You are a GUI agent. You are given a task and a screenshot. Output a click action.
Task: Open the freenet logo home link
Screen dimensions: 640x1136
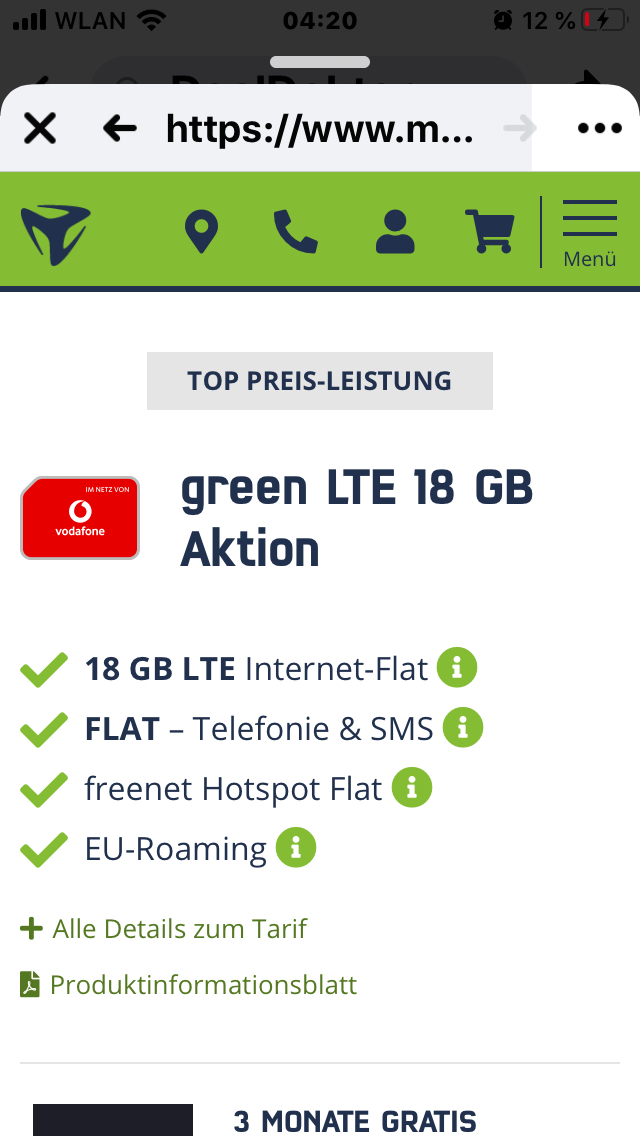pos(56,234)
